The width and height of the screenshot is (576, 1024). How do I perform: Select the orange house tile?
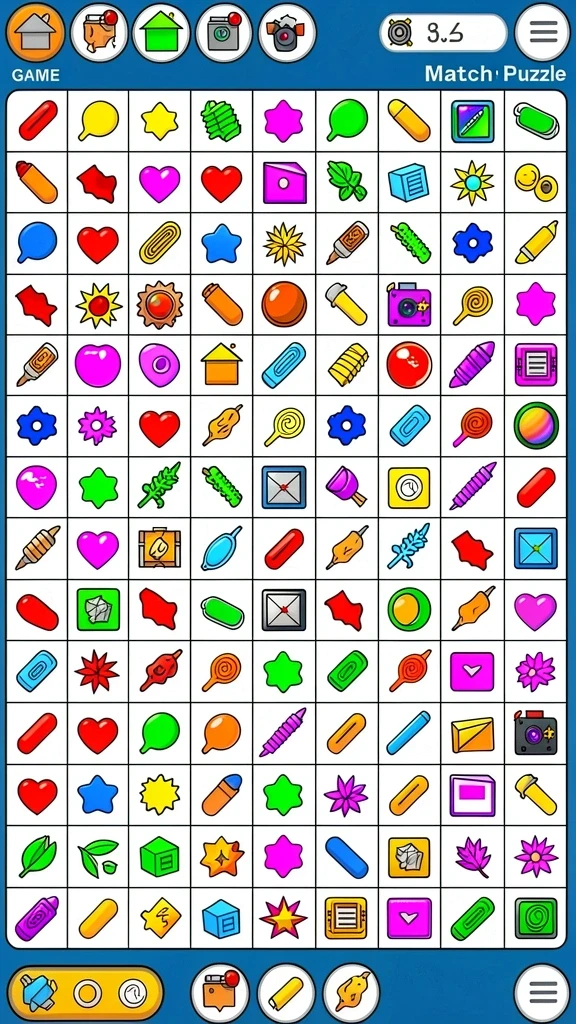(222, 364)
